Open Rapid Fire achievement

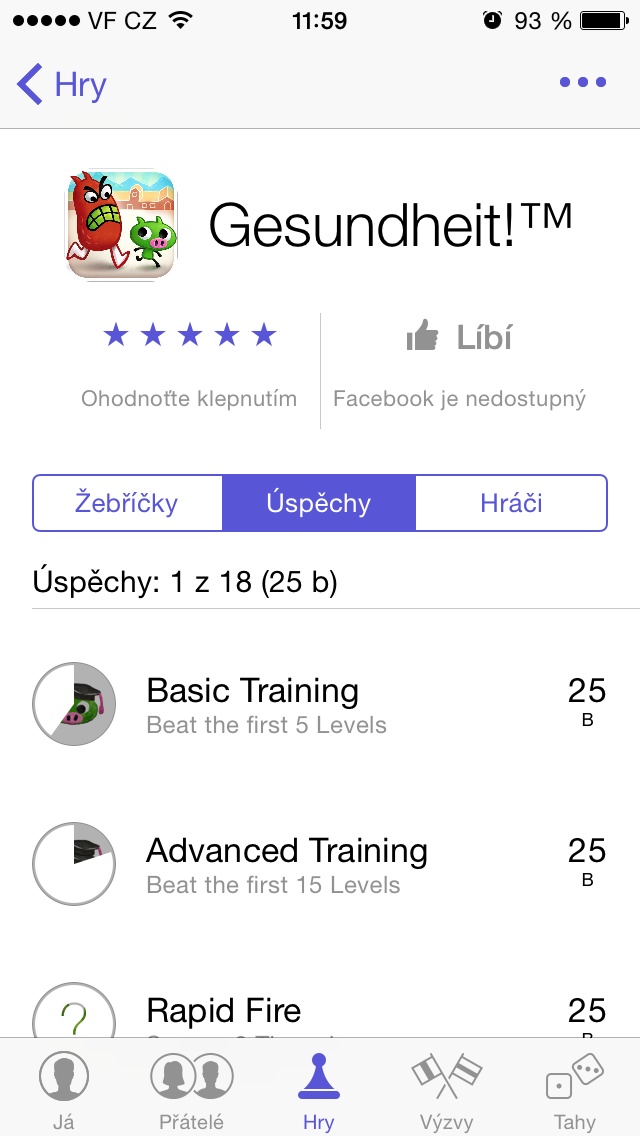tap(320, 1012)
